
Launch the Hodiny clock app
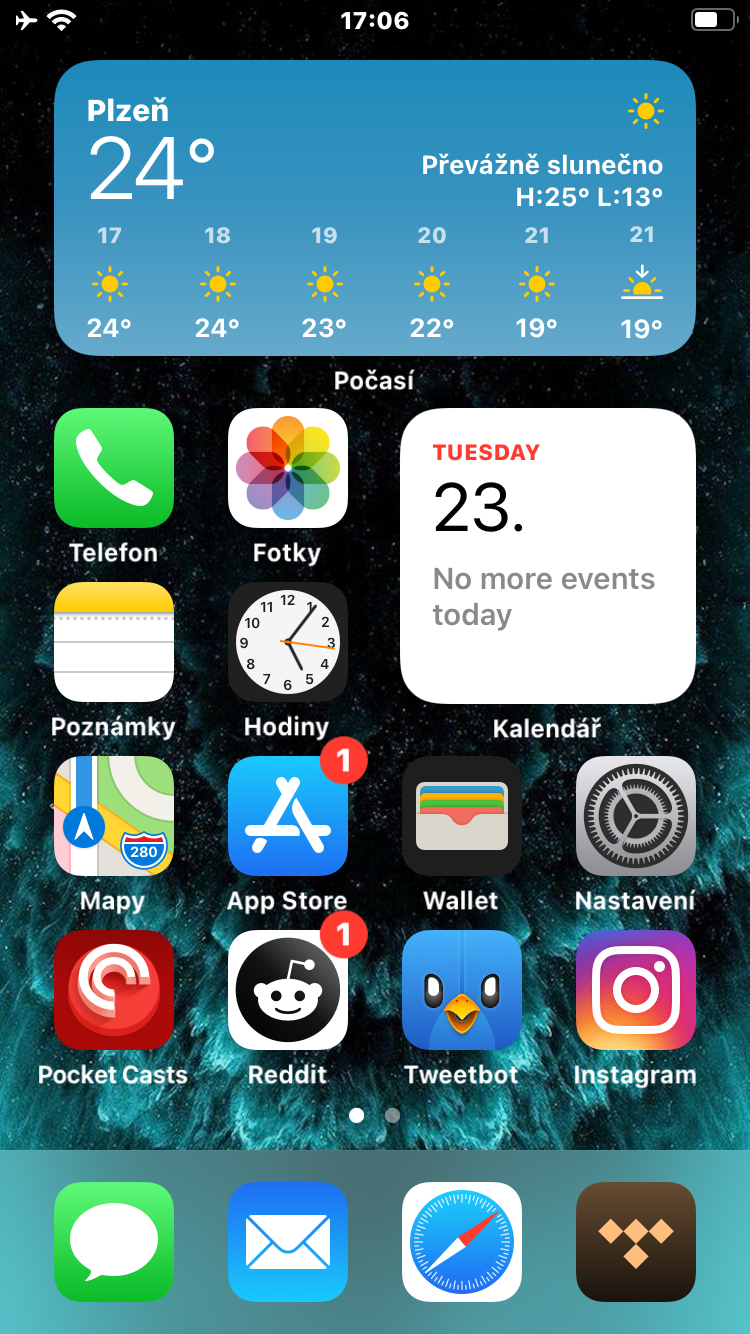(x=288, y=642)
